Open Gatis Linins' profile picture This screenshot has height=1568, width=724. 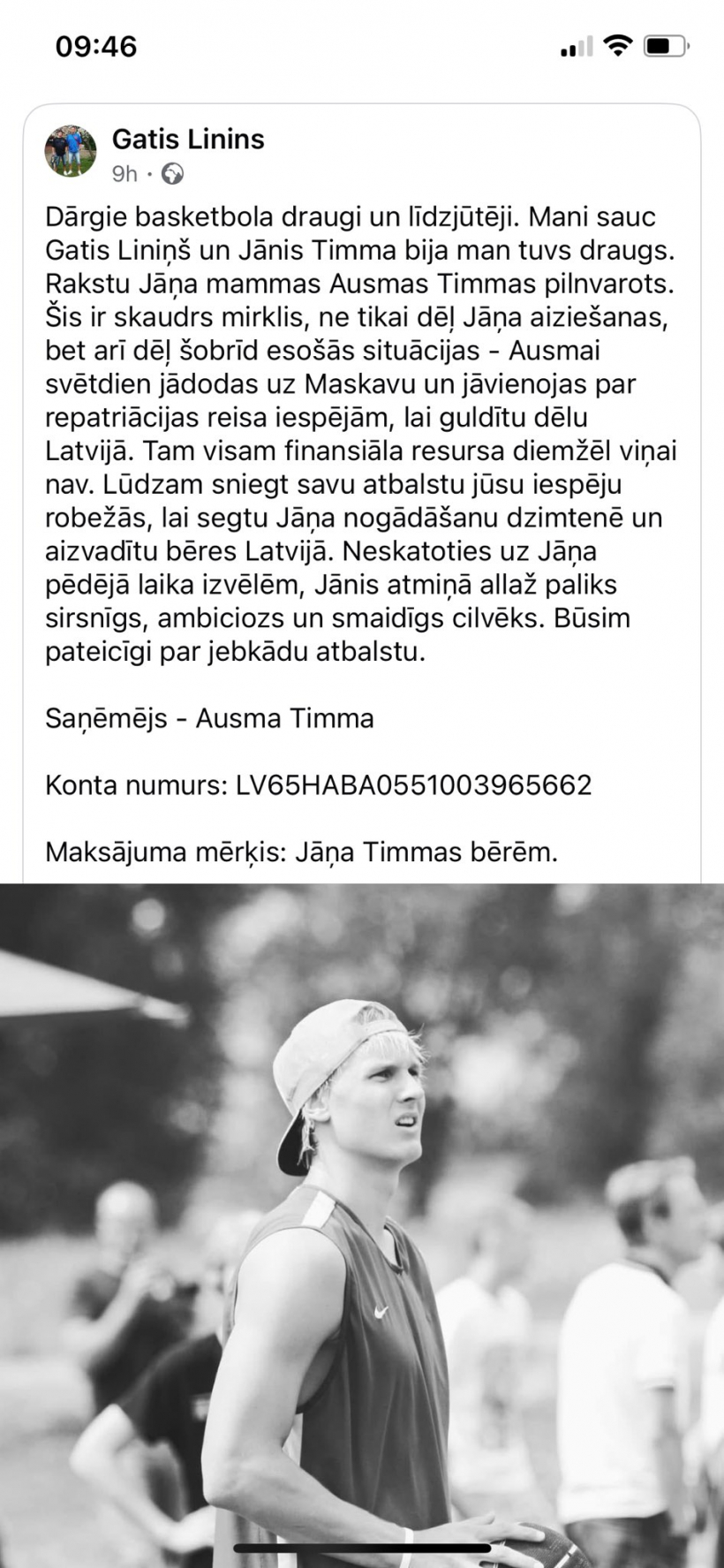[x=71, y=151]
